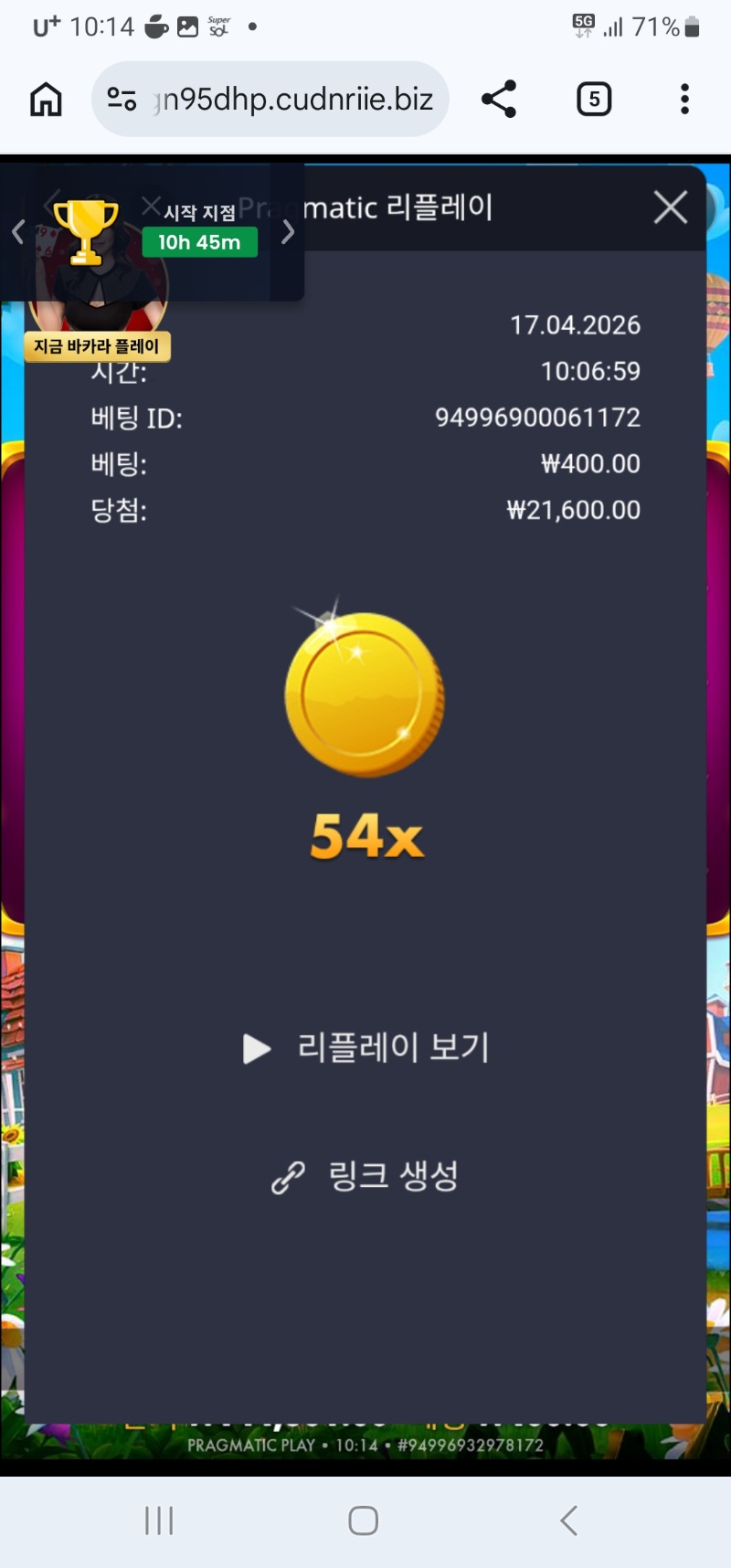
Task: Play the replay with 리플레이 보기
Action: click(x=367, y=1047)
